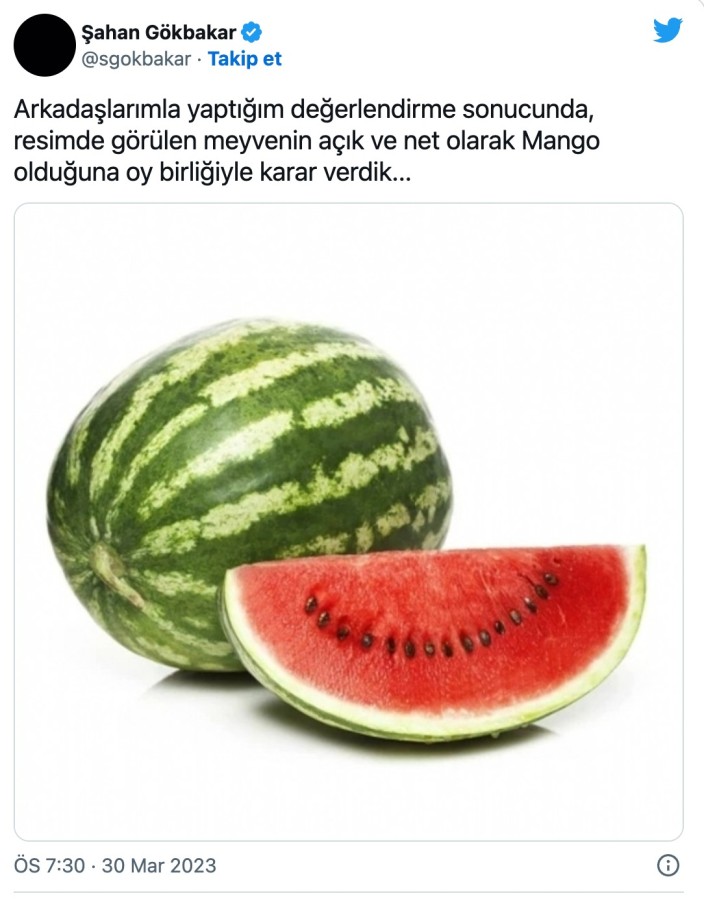Tap the info icon beside the date
This screenshot has width=704, height=900.
click(669, 865)
